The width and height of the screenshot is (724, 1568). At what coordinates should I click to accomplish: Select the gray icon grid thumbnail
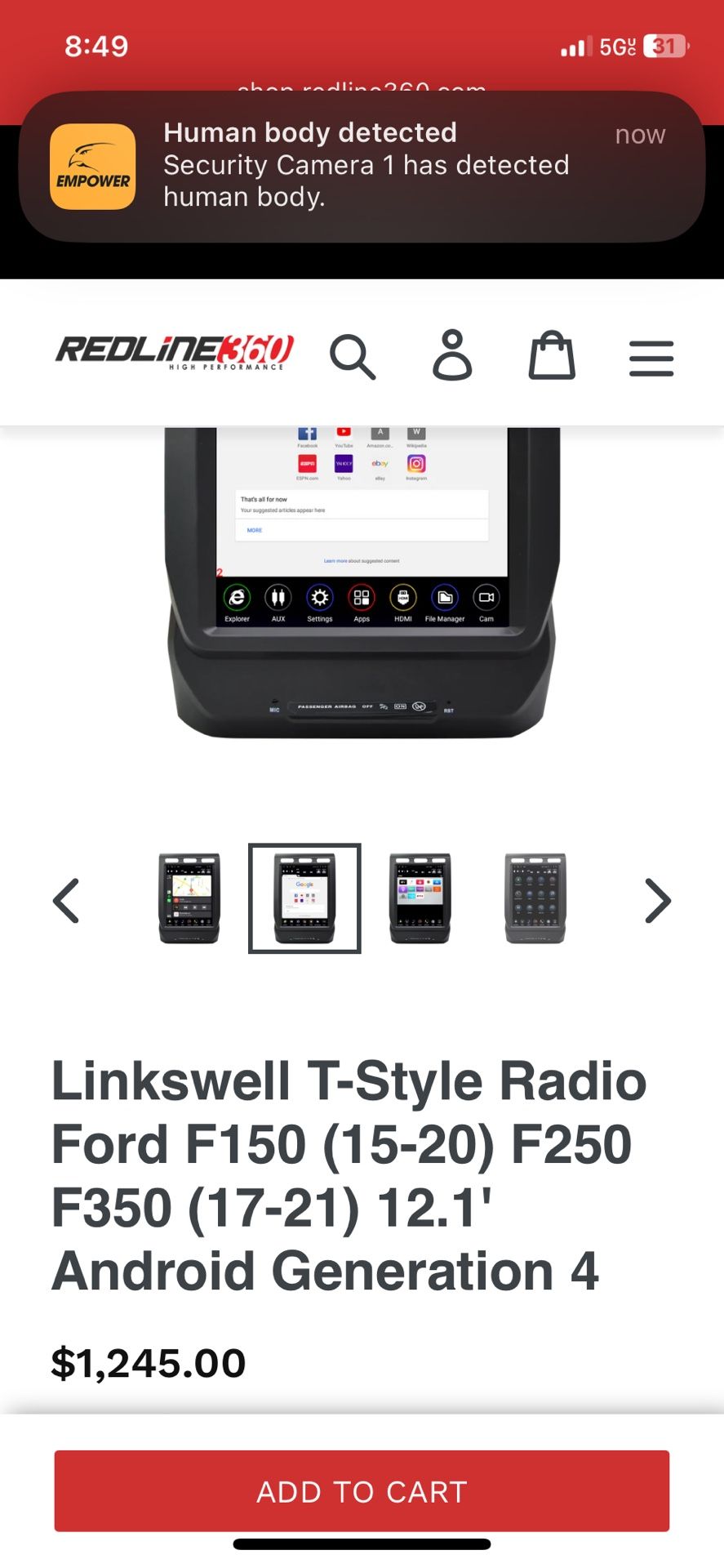point(535,898)
